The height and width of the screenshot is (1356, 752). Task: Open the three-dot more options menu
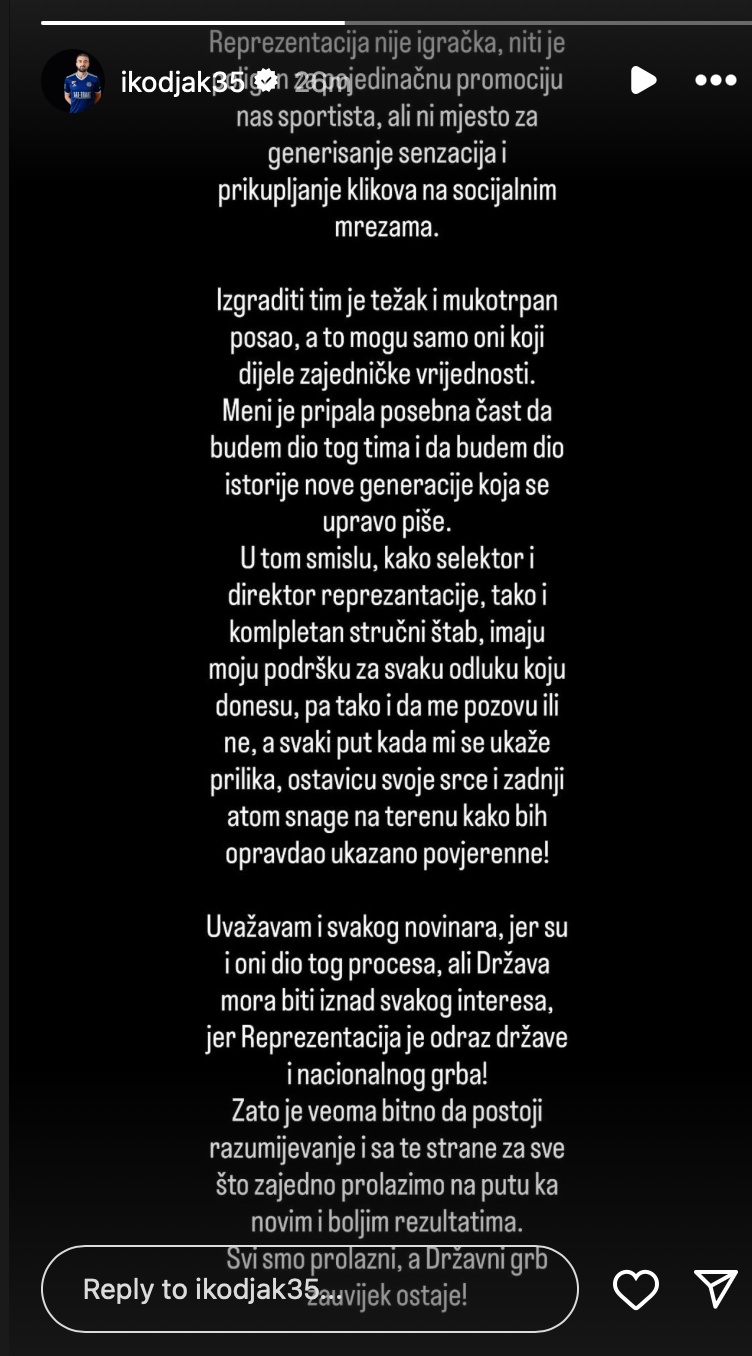(715, 81)
